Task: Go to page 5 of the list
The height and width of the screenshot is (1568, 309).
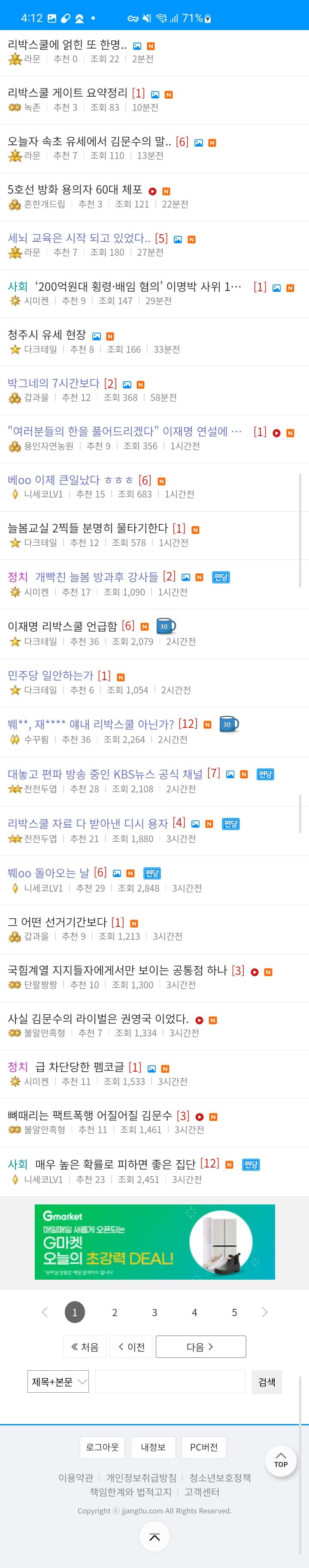Action: point(234,1312)
